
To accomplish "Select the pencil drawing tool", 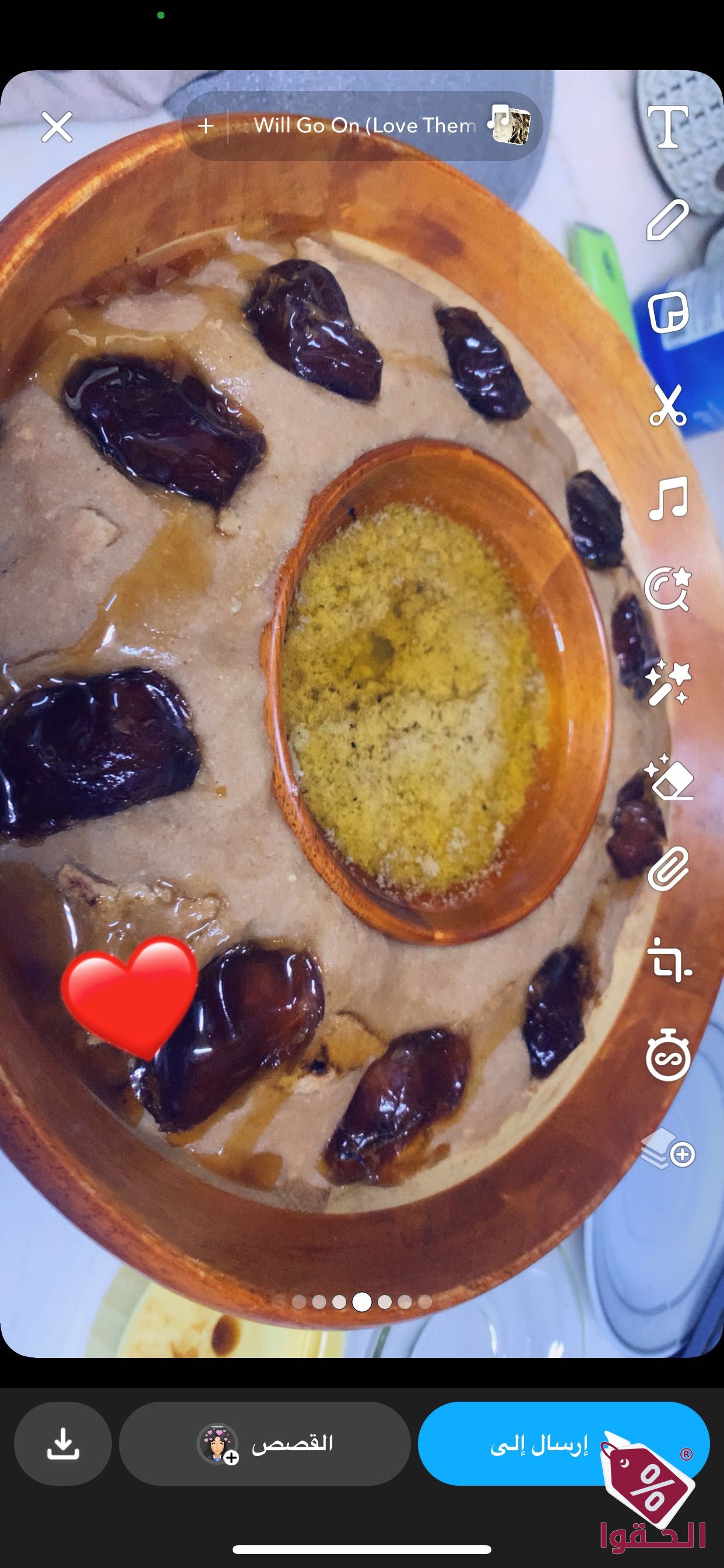I will click(667, 220).
